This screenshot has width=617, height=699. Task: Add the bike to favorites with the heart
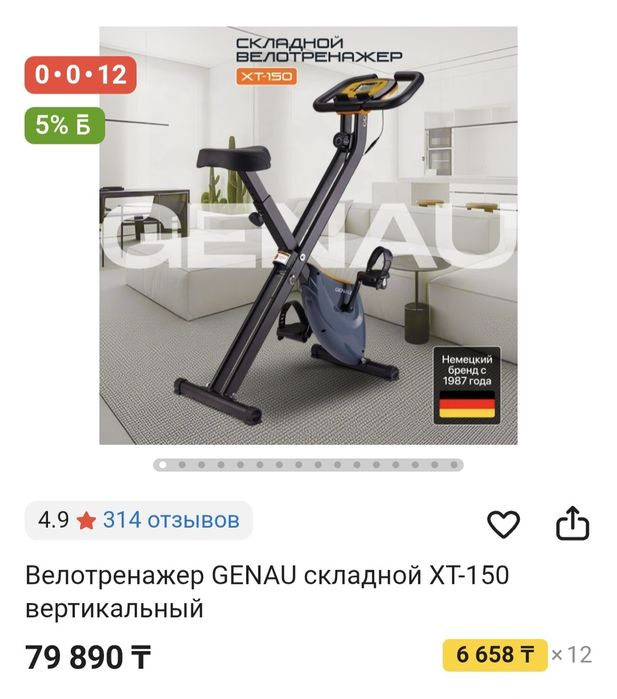(503, 523)
